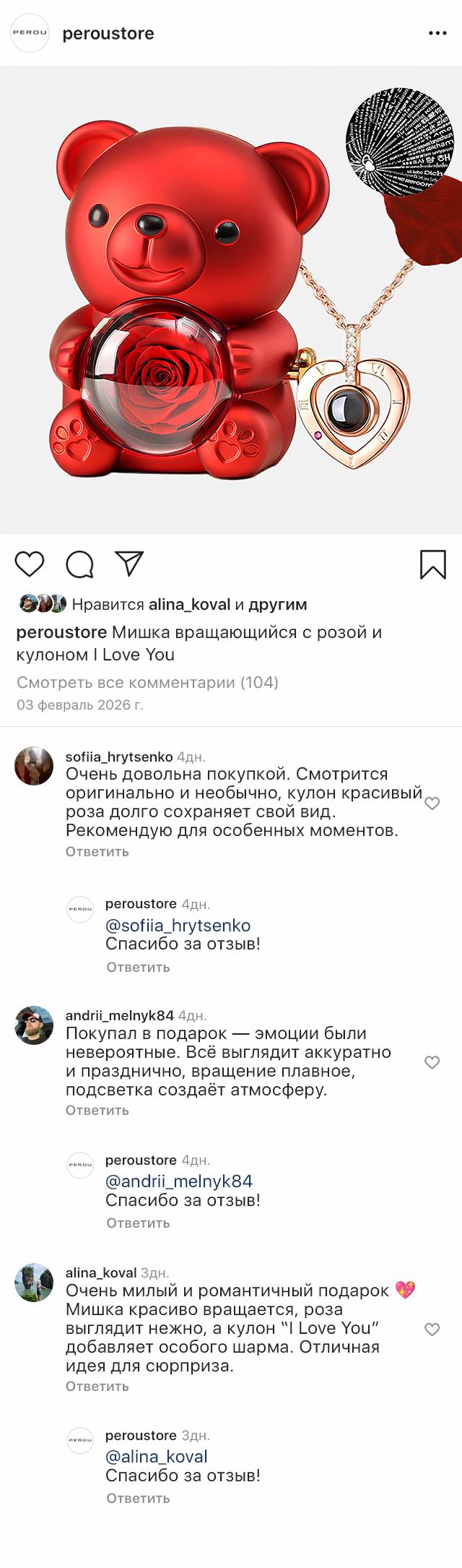This screenshot has width=462, height=1568.
Task: Reply to sofiia_hrytsenko's comment
Action: click(97, 851)
